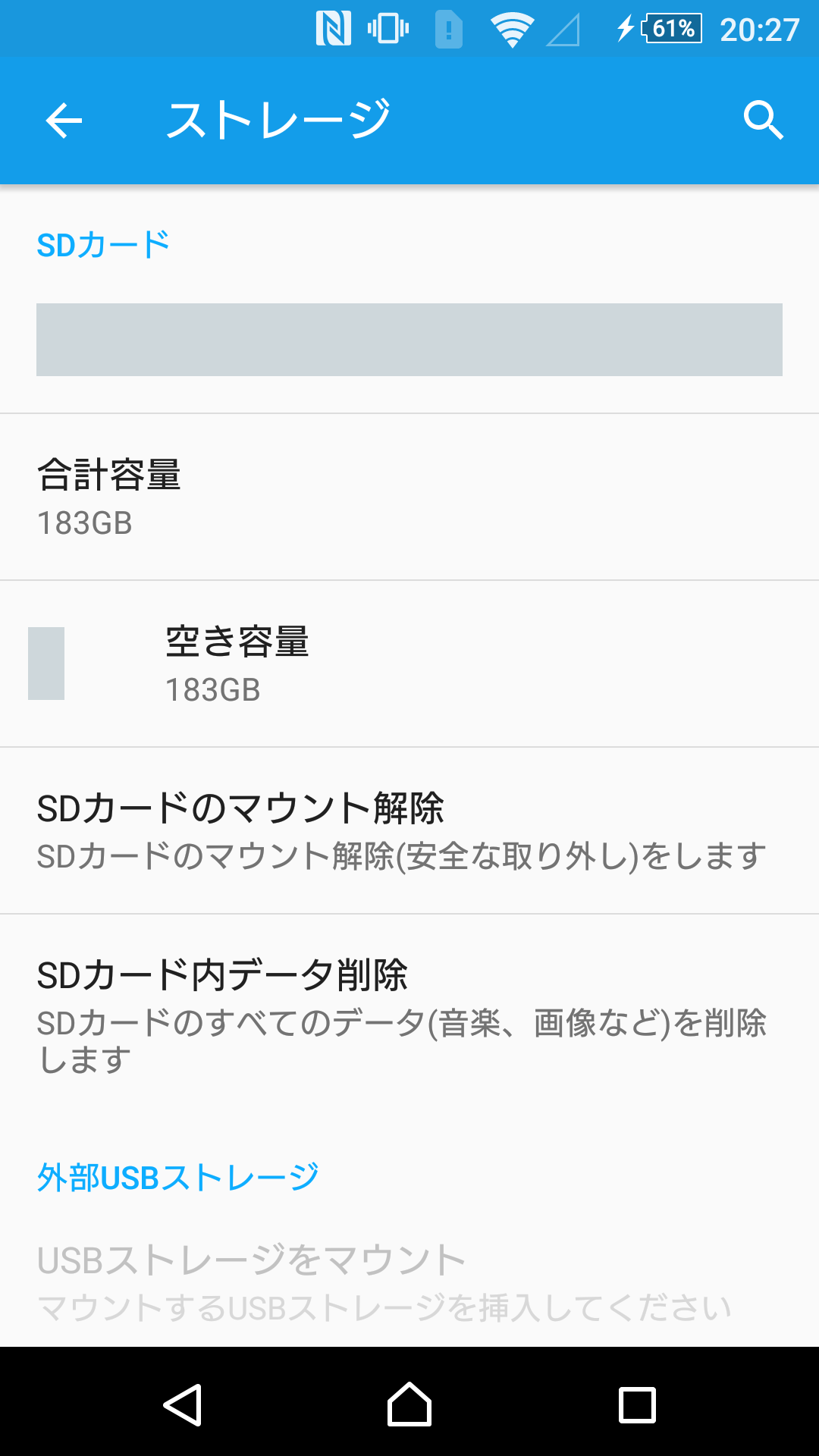Screen dimensions: 819x1456
Task: Open recent apps from the navigation bar
Action: coord(637,1404)
